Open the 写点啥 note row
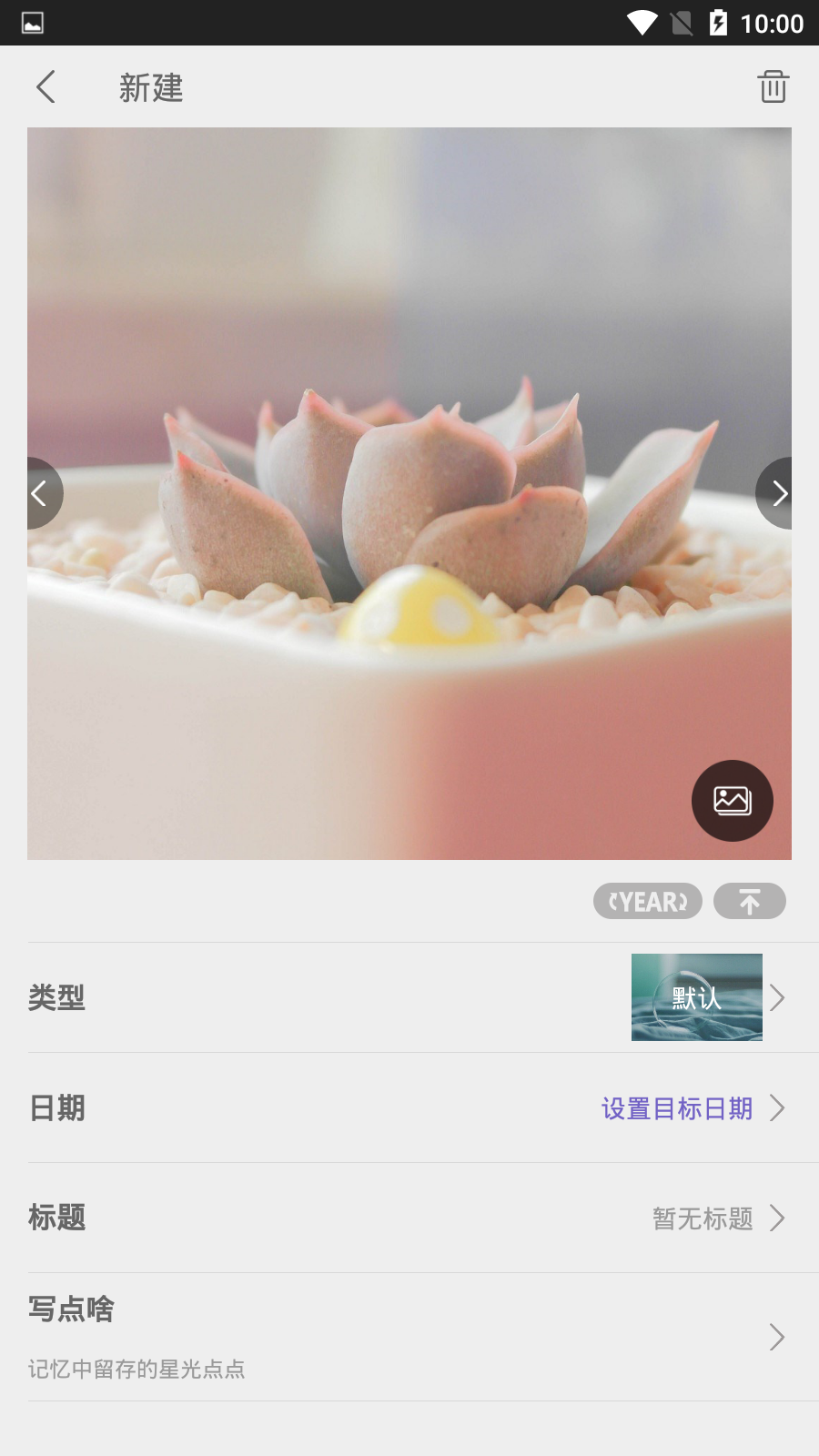This screenshot has height=1456, width=819. pos(409,1336)
